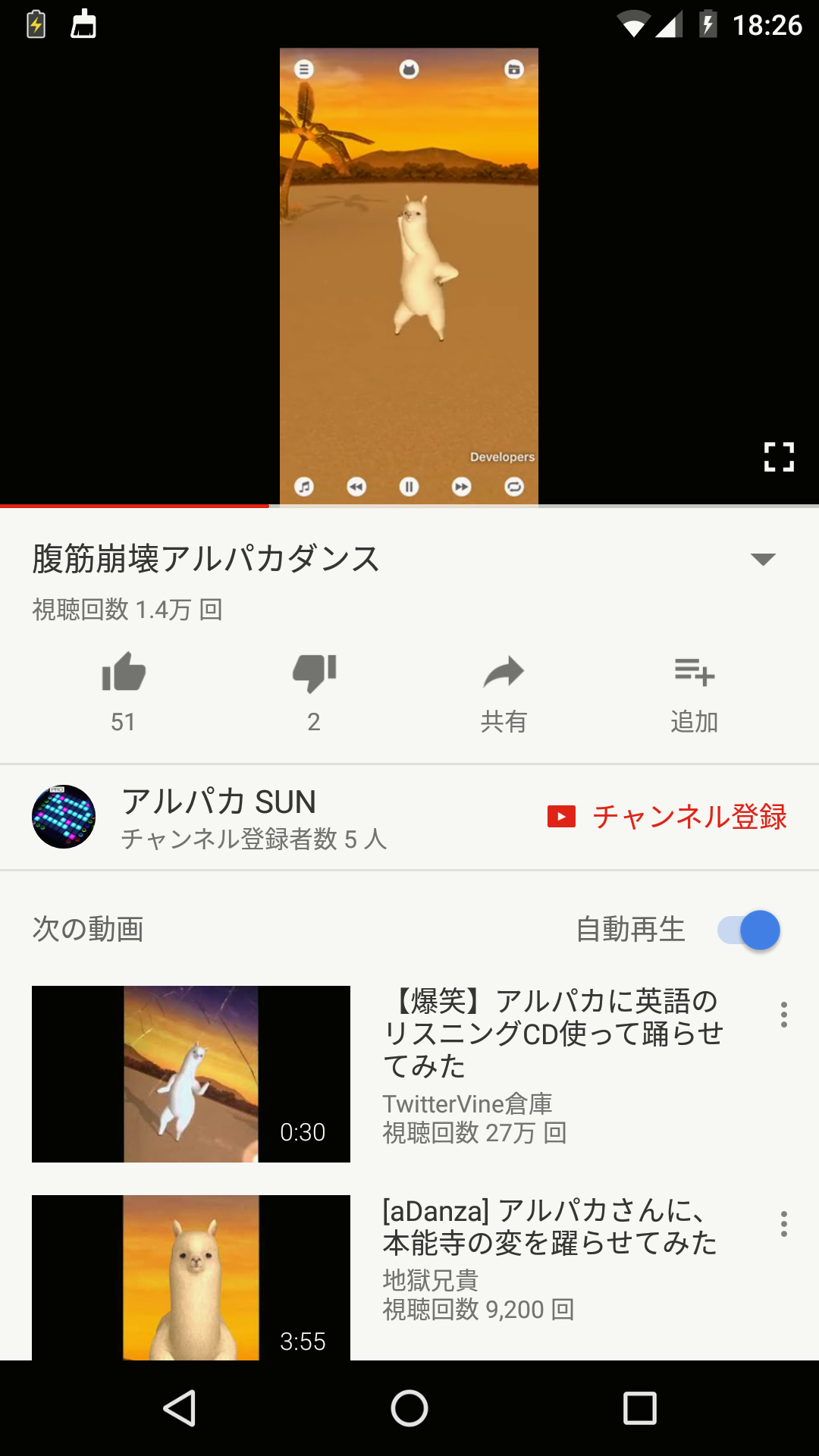Screen dimensions: 819x1456
Task: Like this alpaca dance video
Action: [x=124, y=673]
